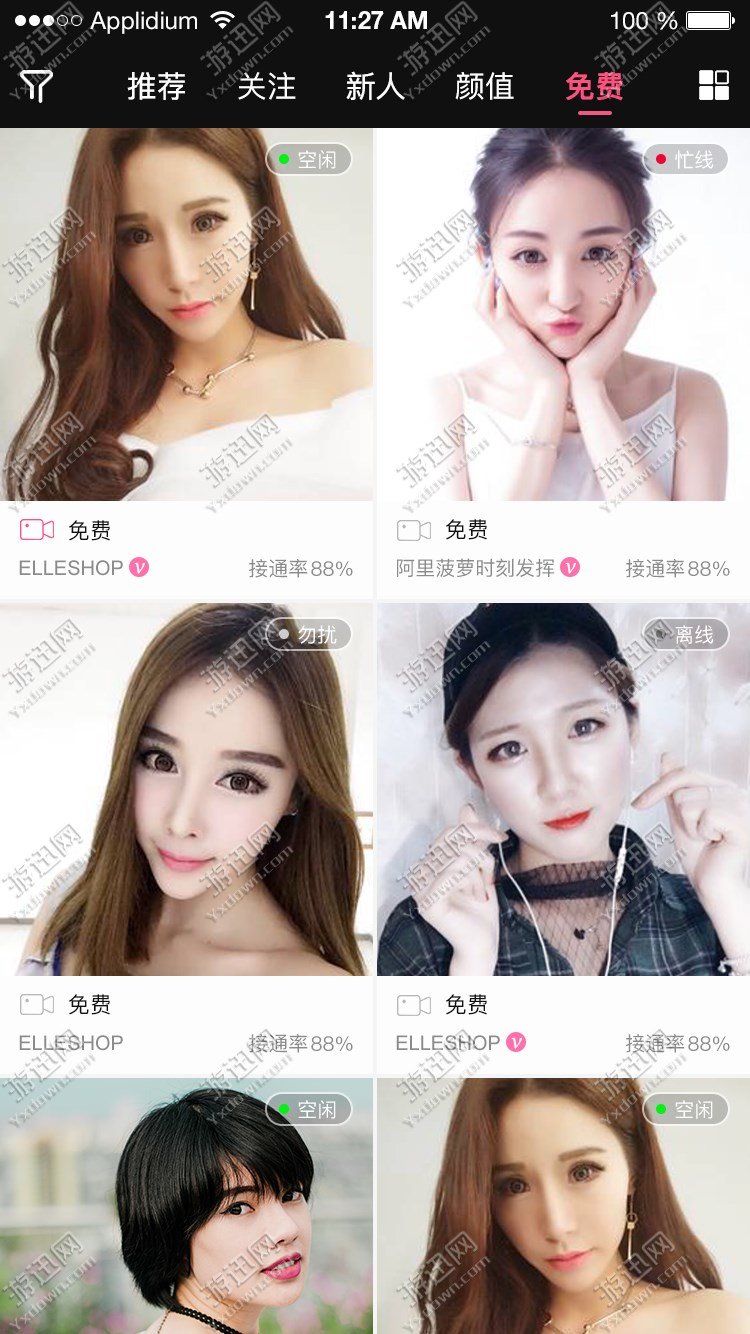Switch to the 推荐 tab
The height and width of the screenshot is (1334, 750).
click(x=156, y=86)
